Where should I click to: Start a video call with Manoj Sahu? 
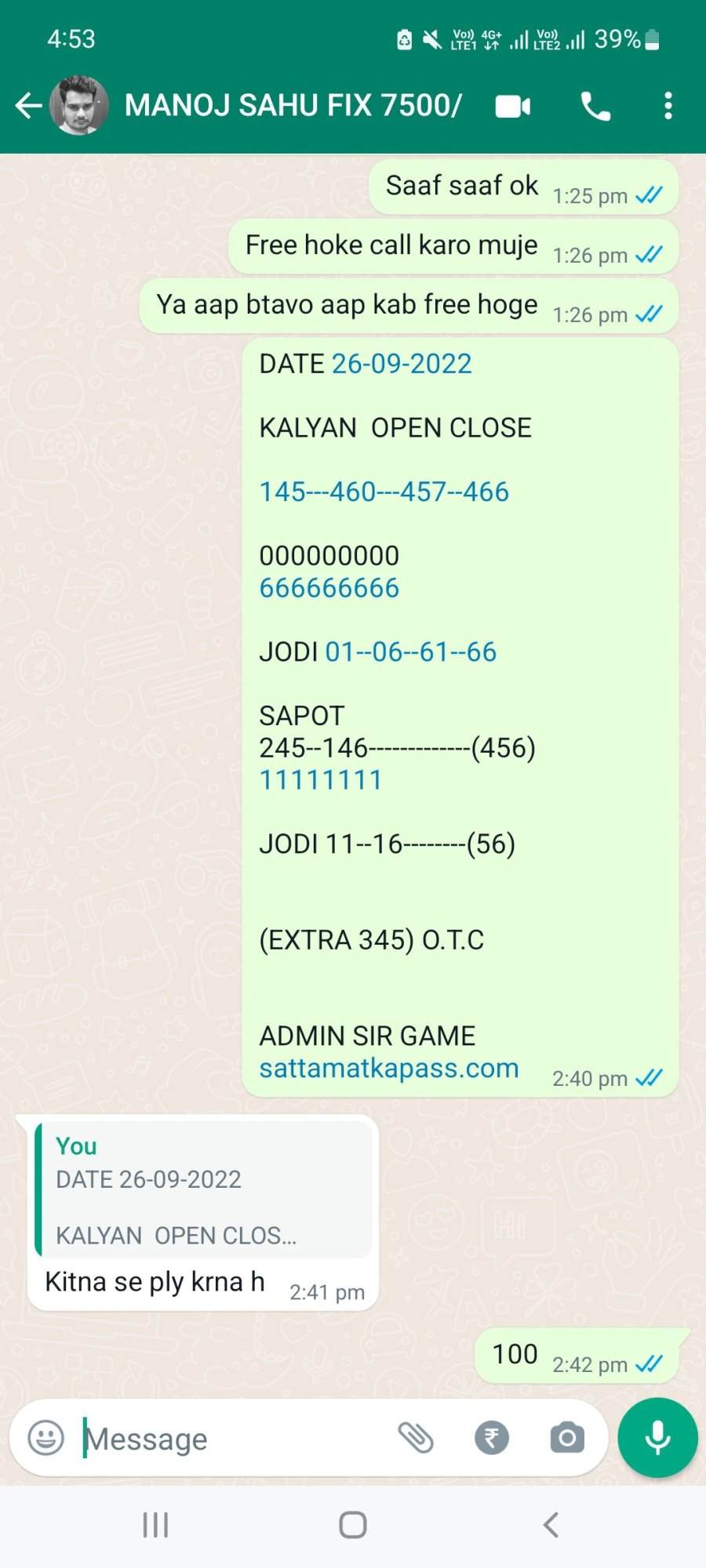pyautogui.click(x=513, y=106)
